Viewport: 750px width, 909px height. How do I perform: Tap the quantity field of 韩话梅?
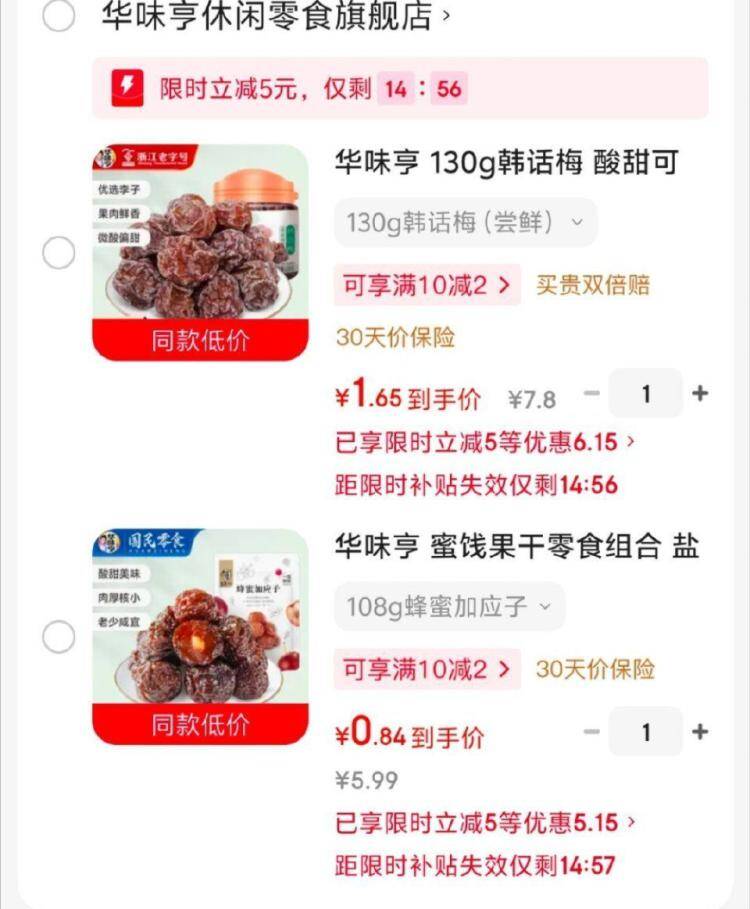click(645, 394)
